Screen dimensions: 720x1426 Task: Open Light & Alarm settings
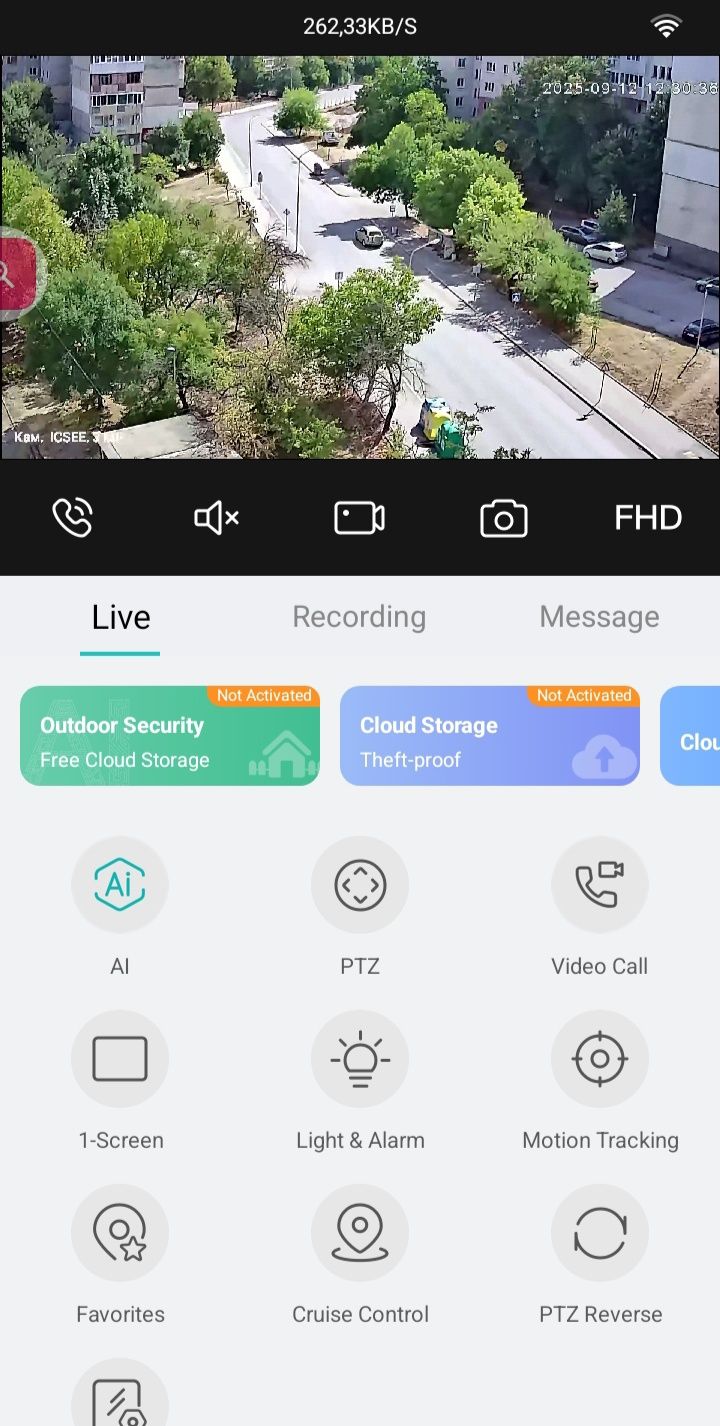tap(360, 1058)
